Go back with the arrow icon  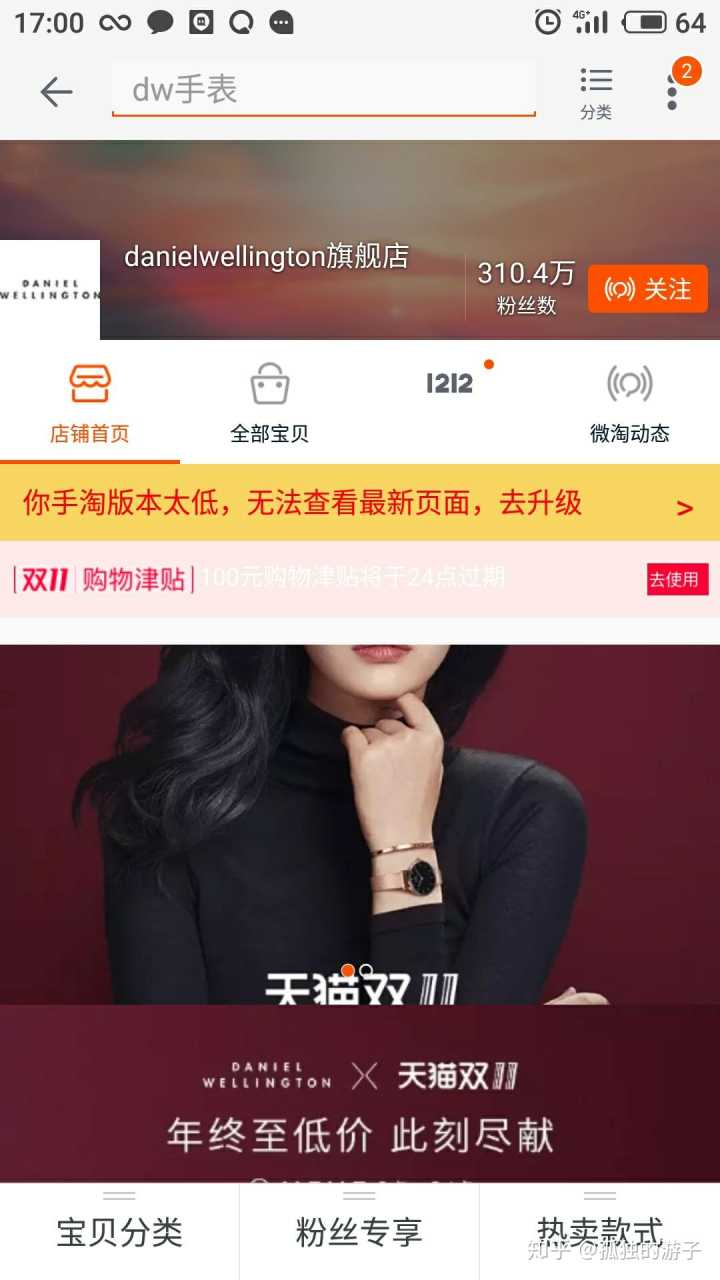56,92
